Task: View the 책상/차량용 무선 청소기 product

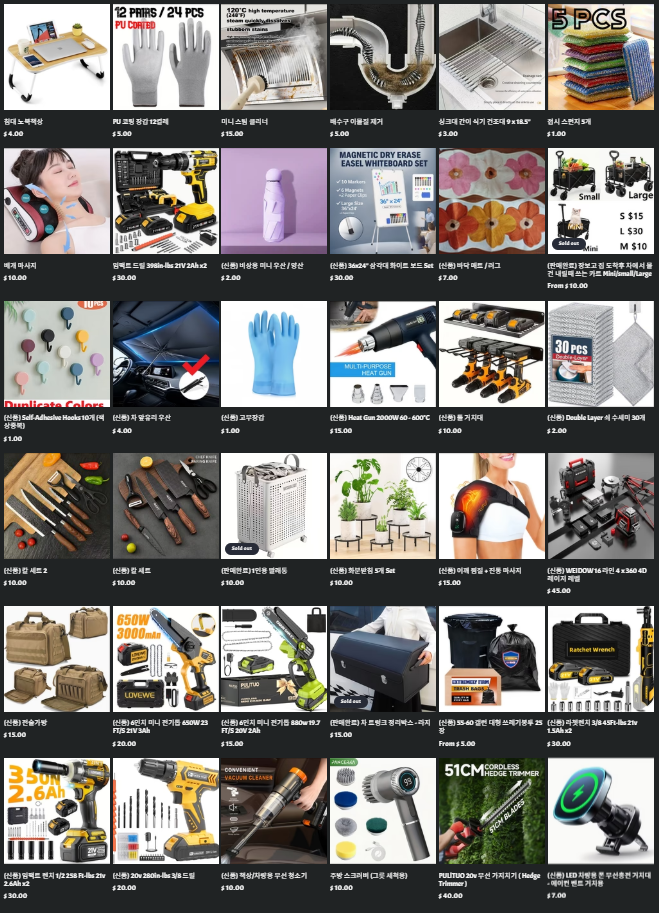Action: click(274, 810)
